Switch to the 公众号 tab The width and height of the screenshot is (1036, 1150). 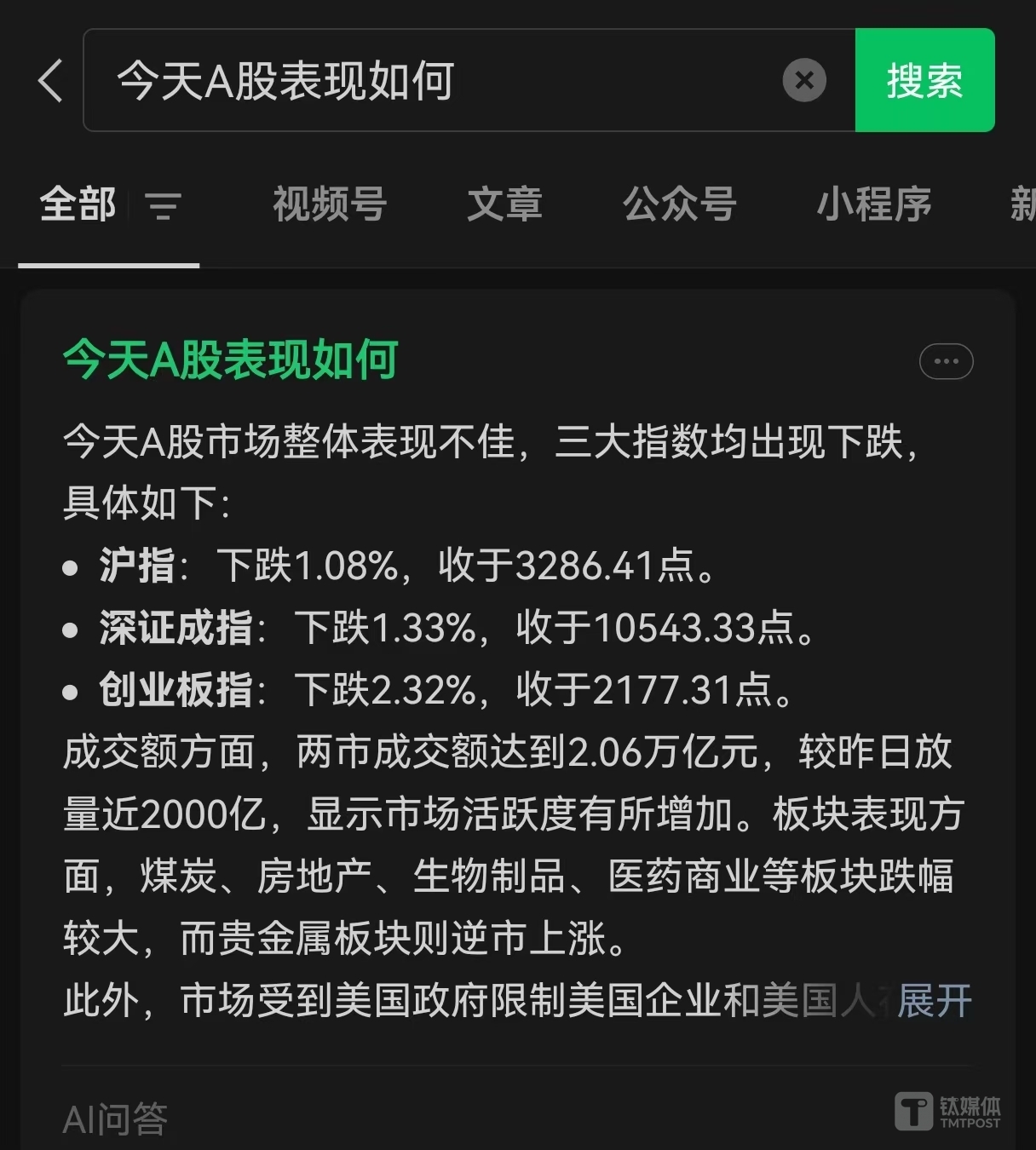click(x=679, y=205)
